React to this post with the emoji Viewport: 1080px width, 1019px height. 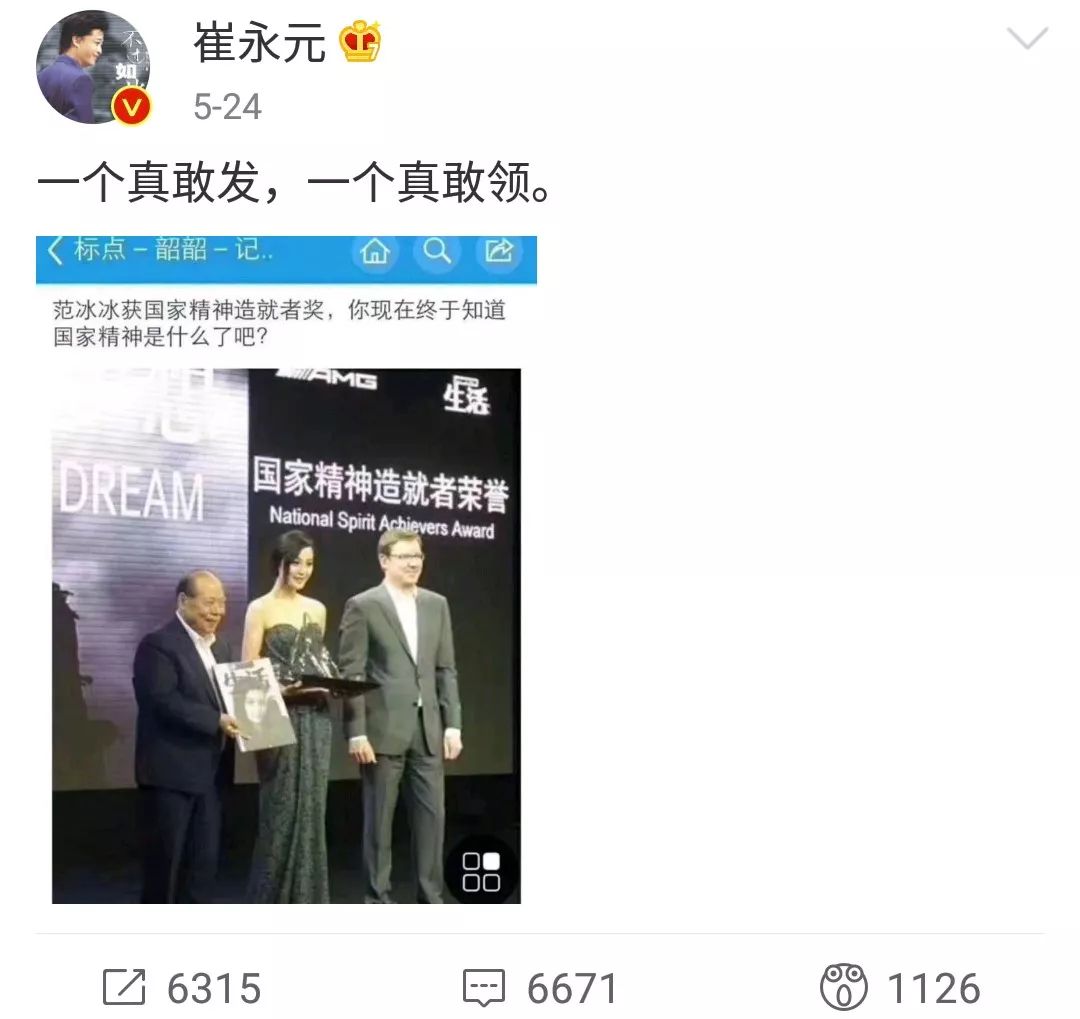coord(899,988)
